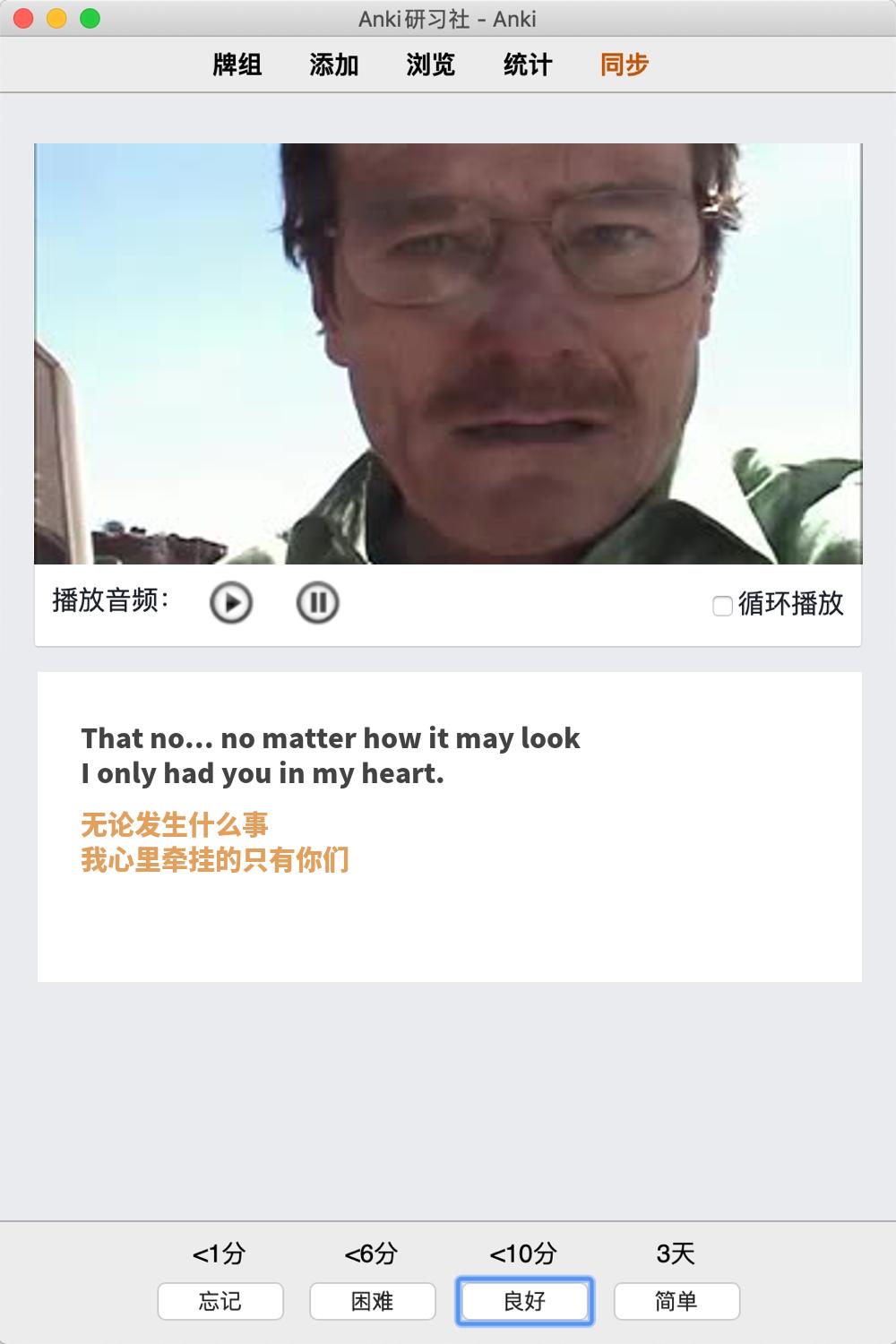View 统计 statistics
Screen dimensions: 896x1344
528,65
